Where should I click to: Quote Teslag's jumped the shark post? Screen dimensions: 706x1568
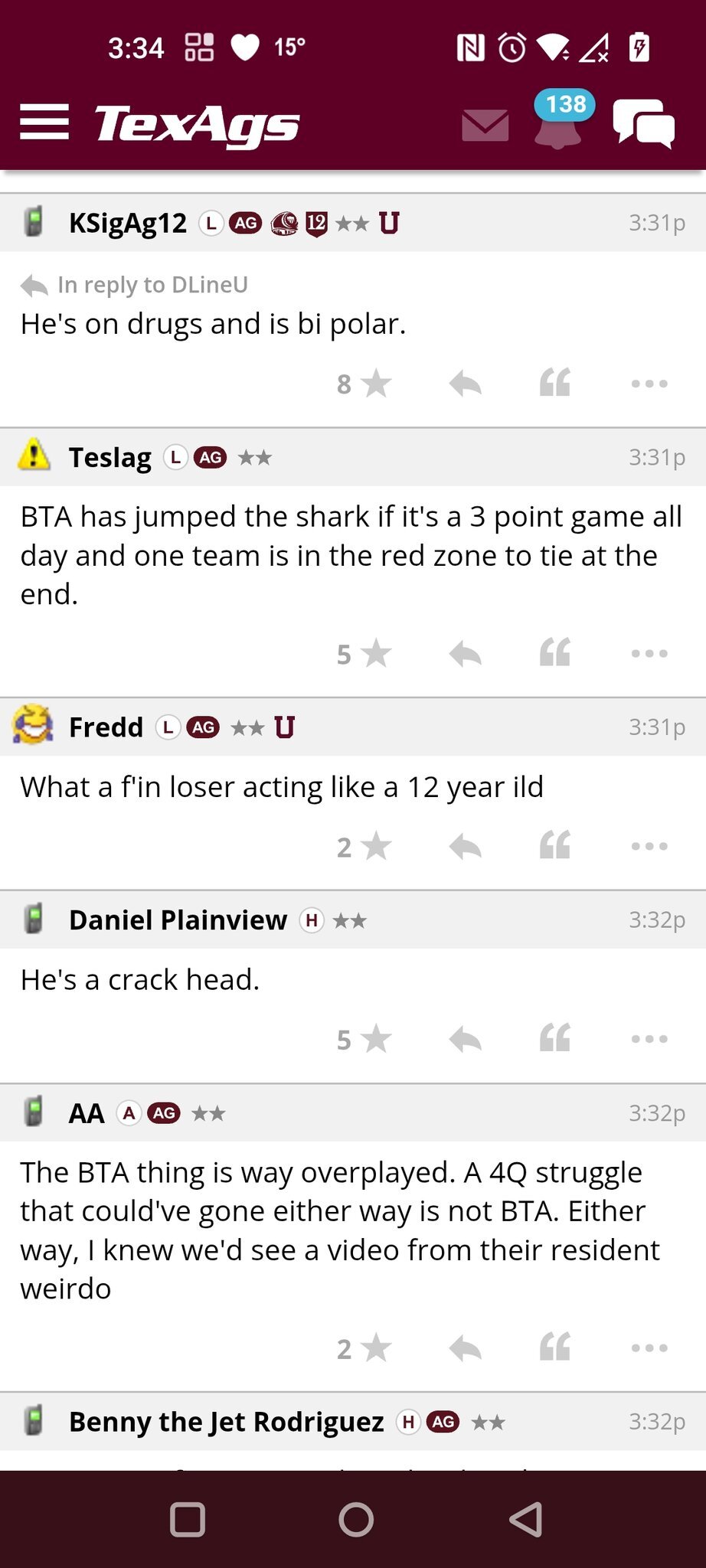pos(555,653)
